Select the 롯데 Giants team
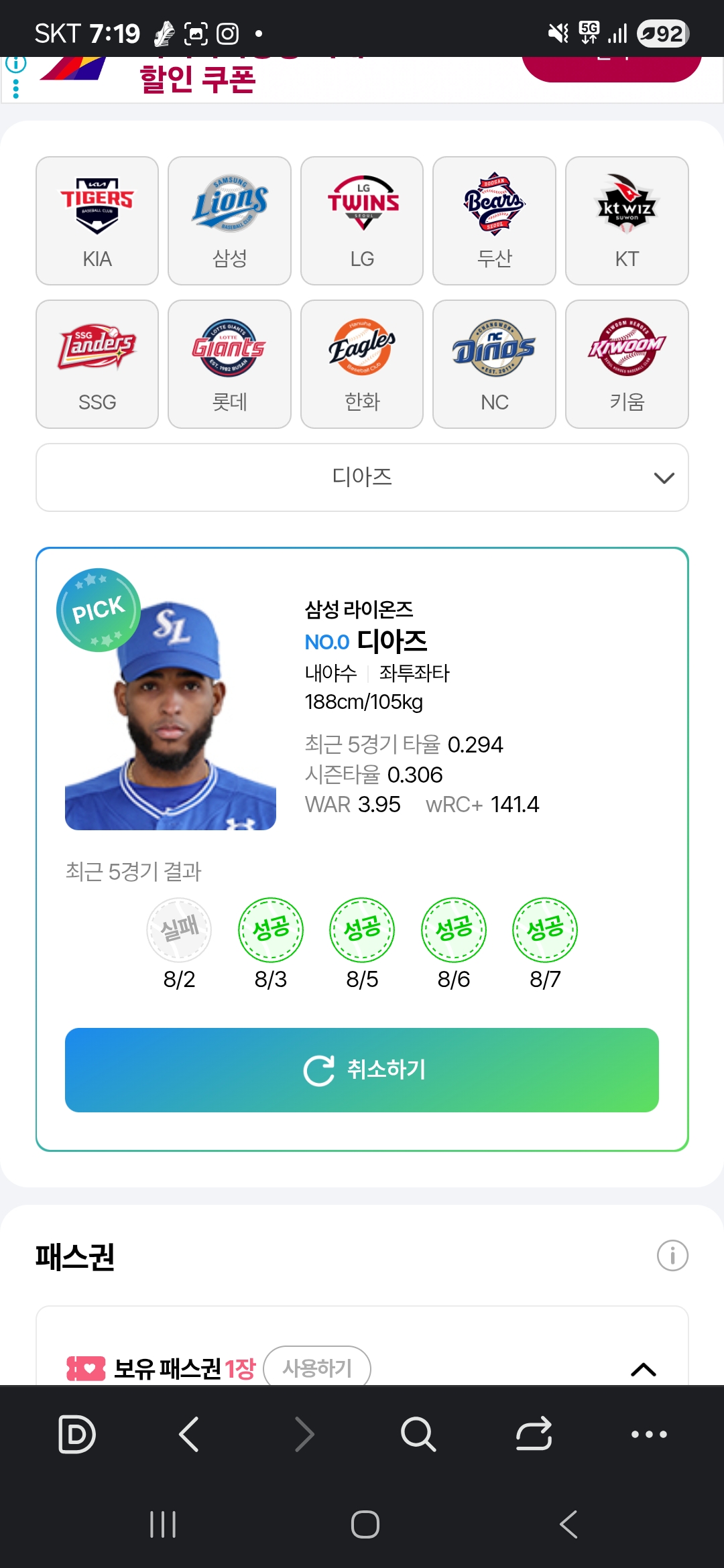Screen dimensions: 724x1568 (229, 364)
